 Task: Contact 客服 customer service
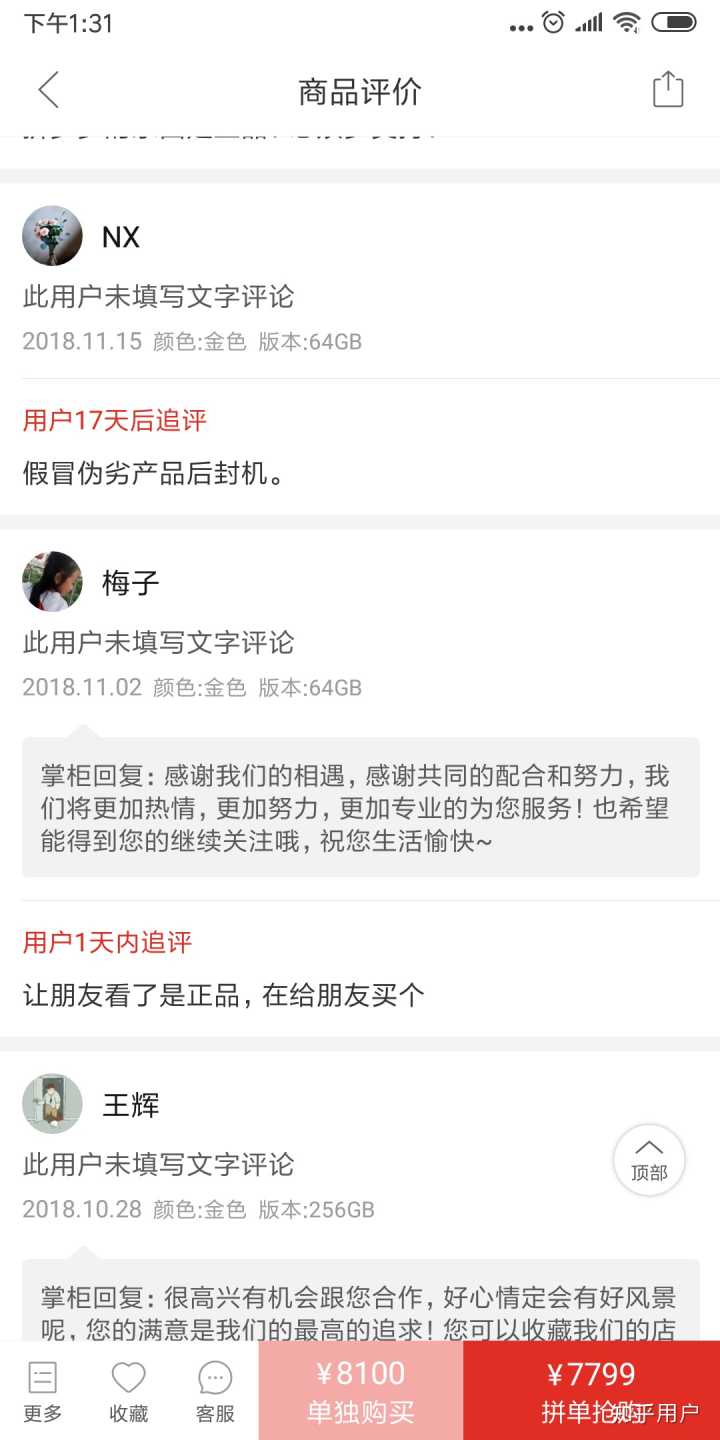point(215,1391)
